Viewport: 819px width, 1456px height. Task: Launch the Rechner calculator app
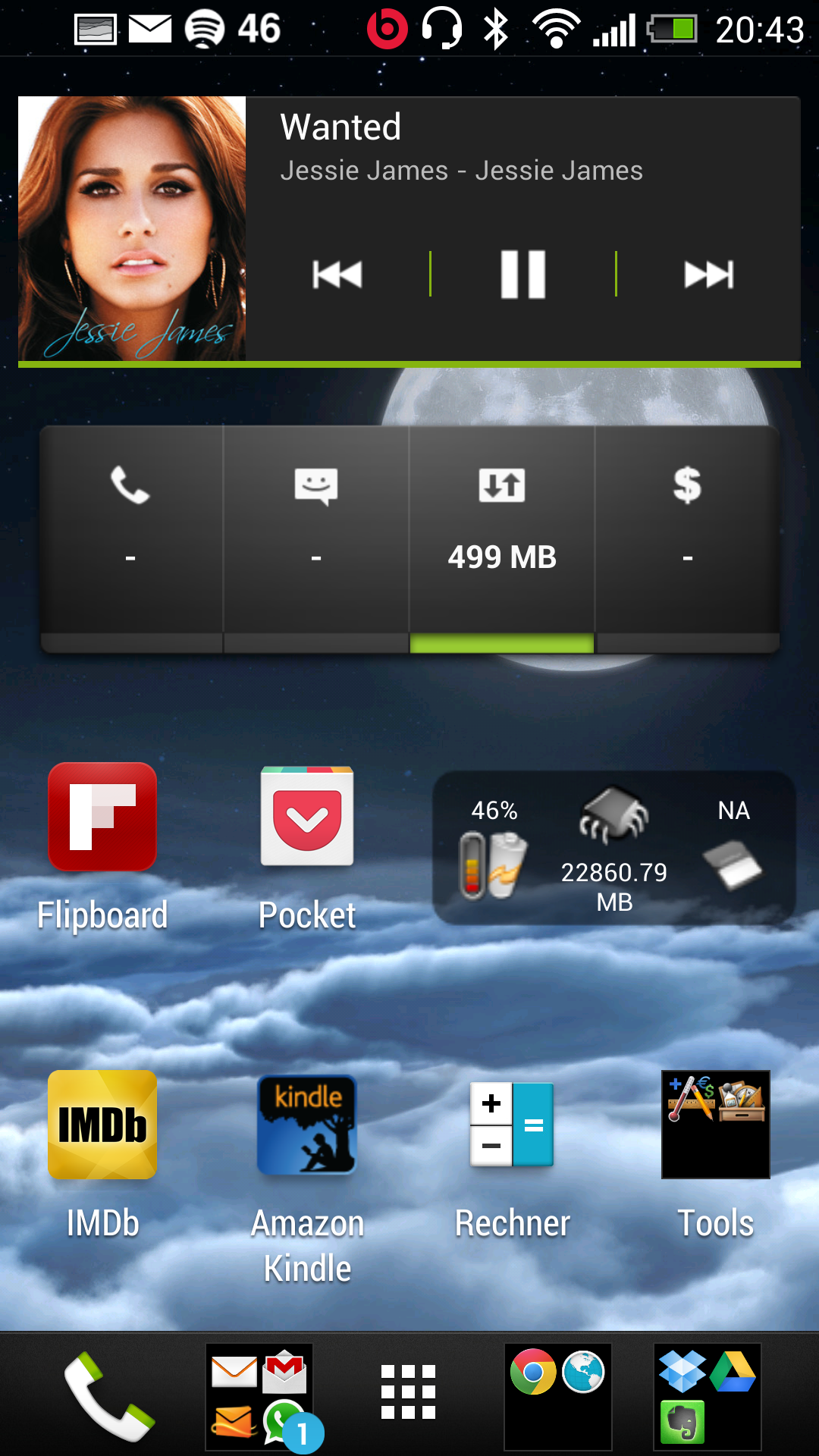(512, 1125)
